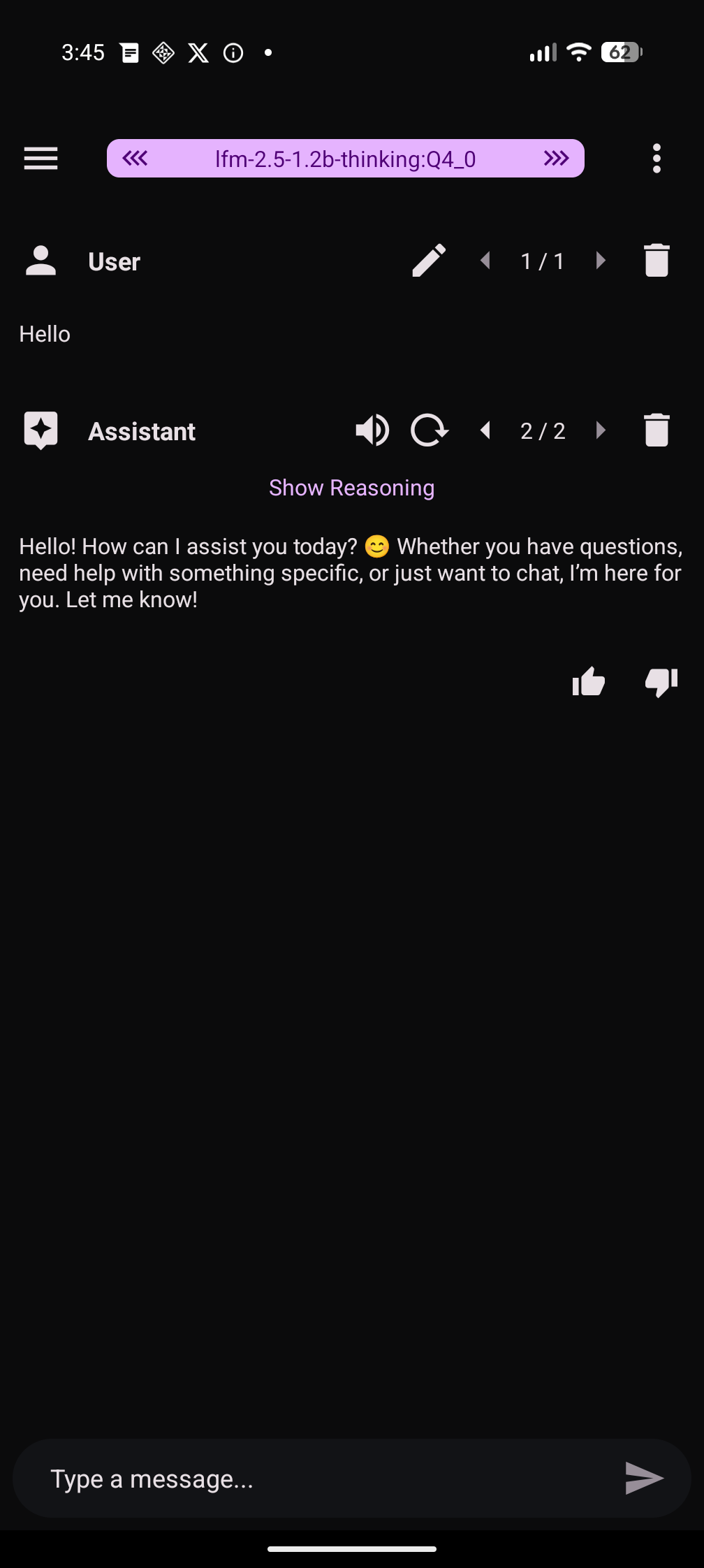Give the reply a thumbs down
The image size is (704, 1568).
click(x=661, y=681)
